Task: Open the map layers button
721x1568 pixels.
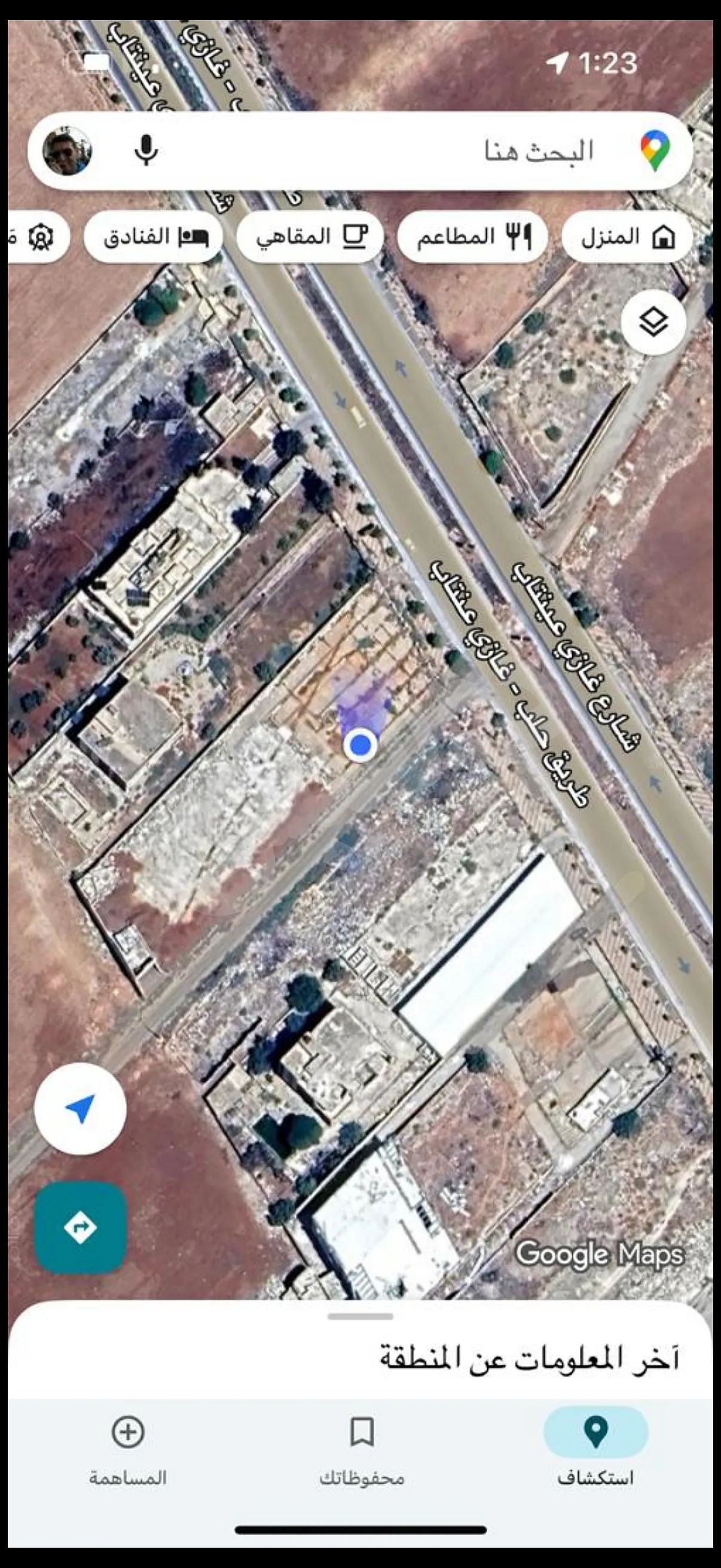Action: click(653, 322)
